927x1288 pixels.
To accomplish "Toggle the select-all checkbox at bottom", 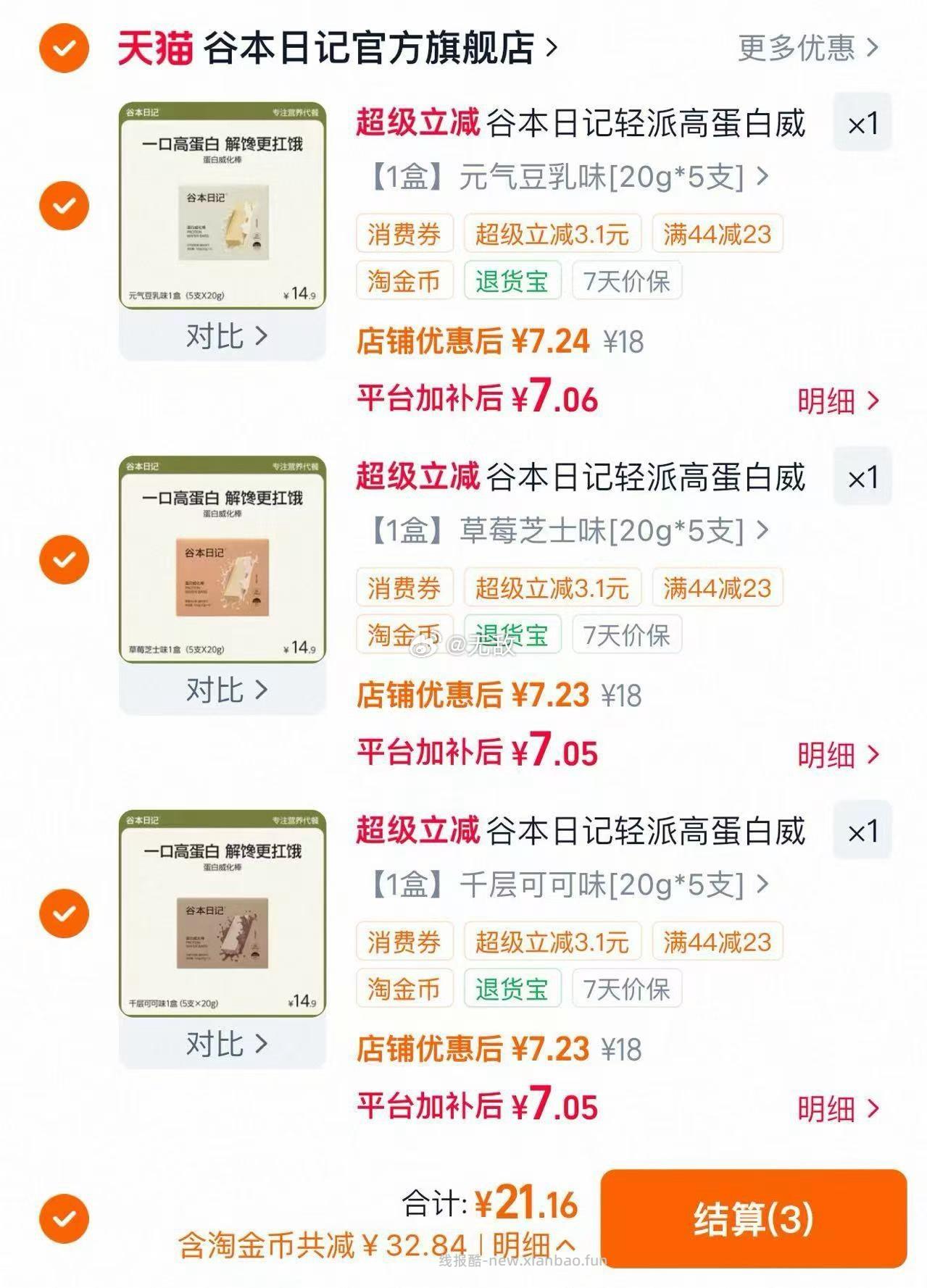I will point(64,1218).
